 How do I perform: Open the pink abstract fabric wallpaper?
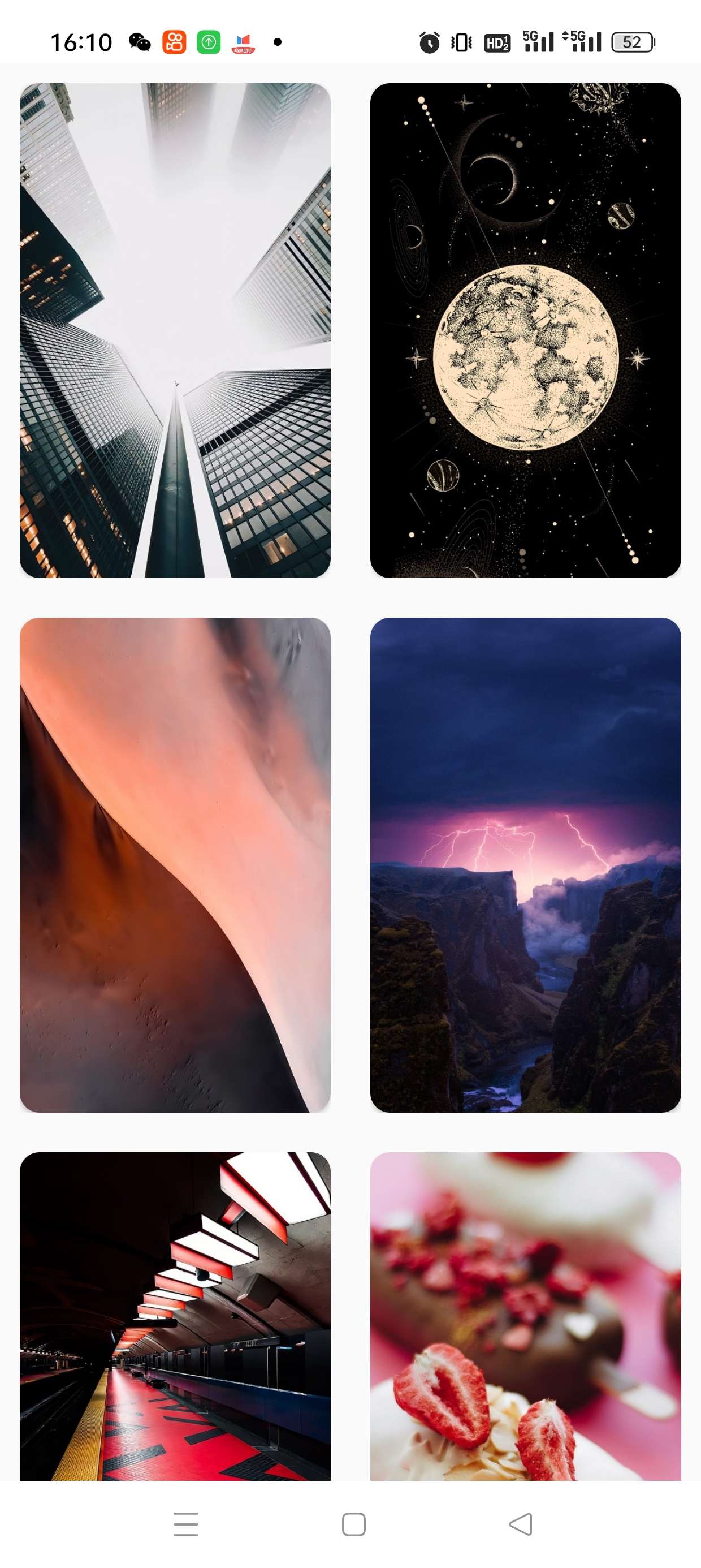pyautogui.click(x=175, y=864)
